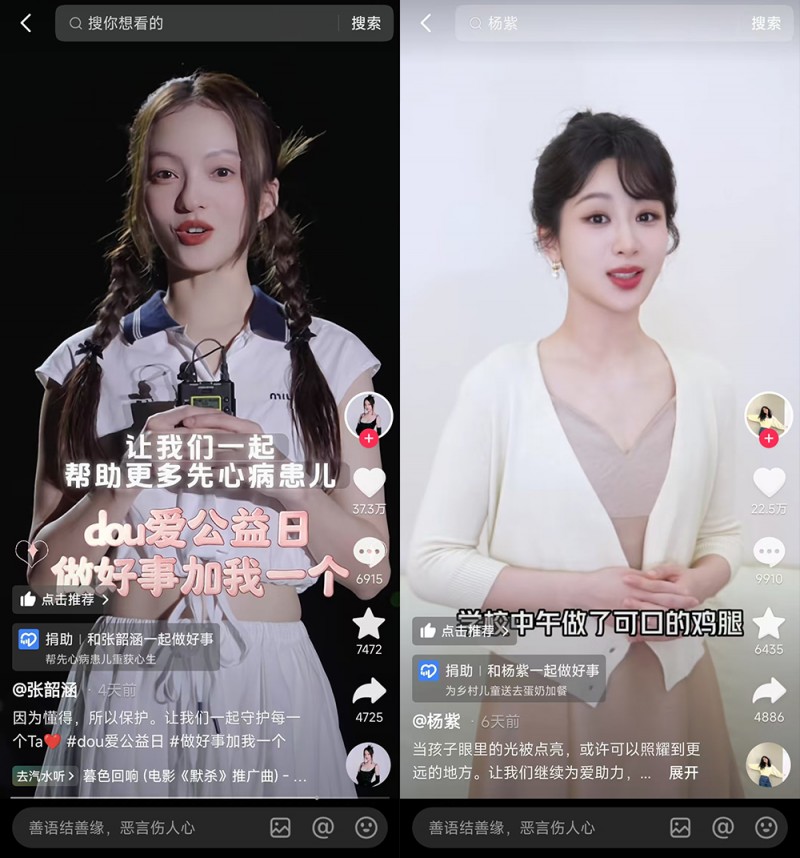Viewport: 800px width, 858px height.
Task: Tap the search field containing 杨紫
Action: point(600,23)
